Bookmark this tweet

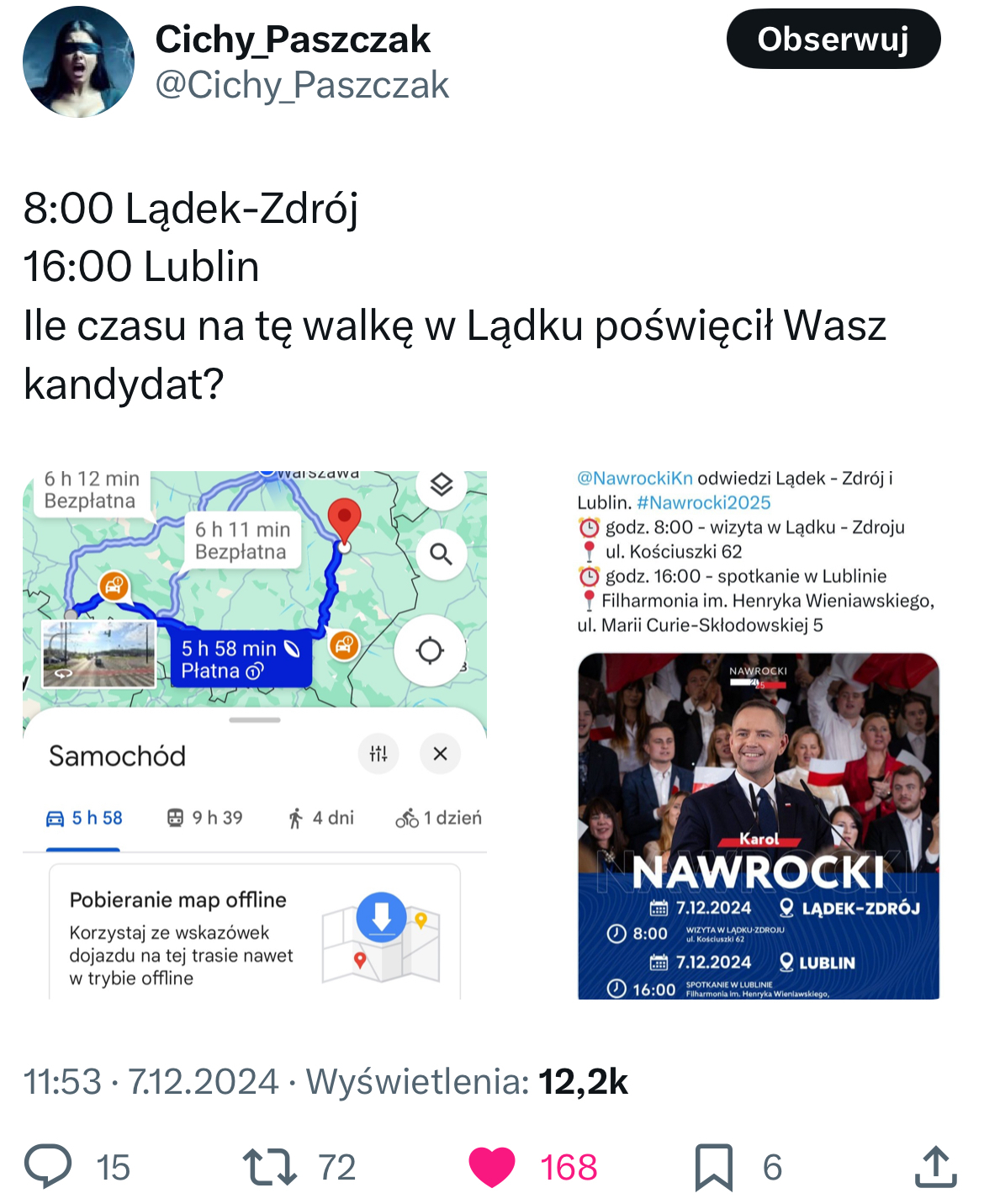click(713, 1166)
